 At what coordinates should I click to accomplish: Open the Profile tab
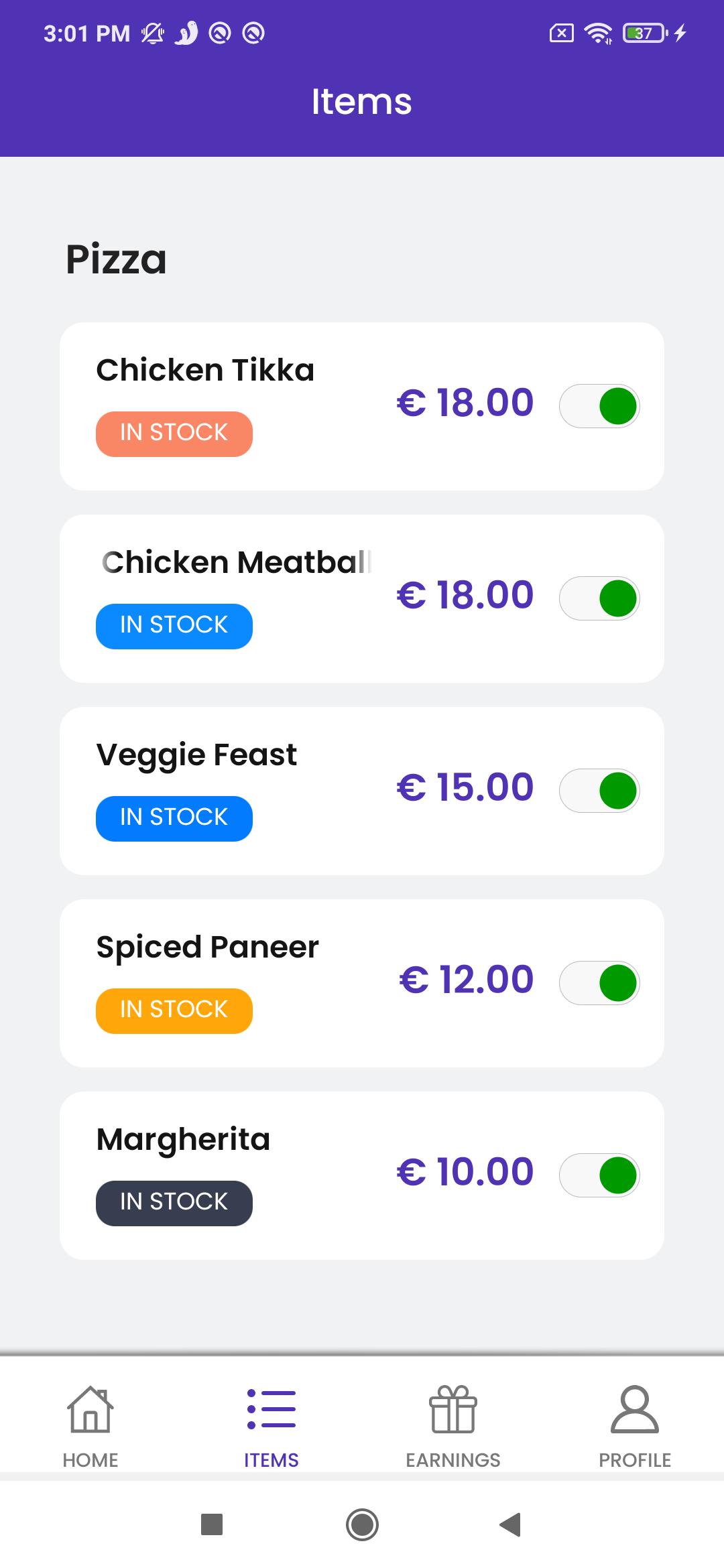pyautogui.click(x=635, y=1426)
